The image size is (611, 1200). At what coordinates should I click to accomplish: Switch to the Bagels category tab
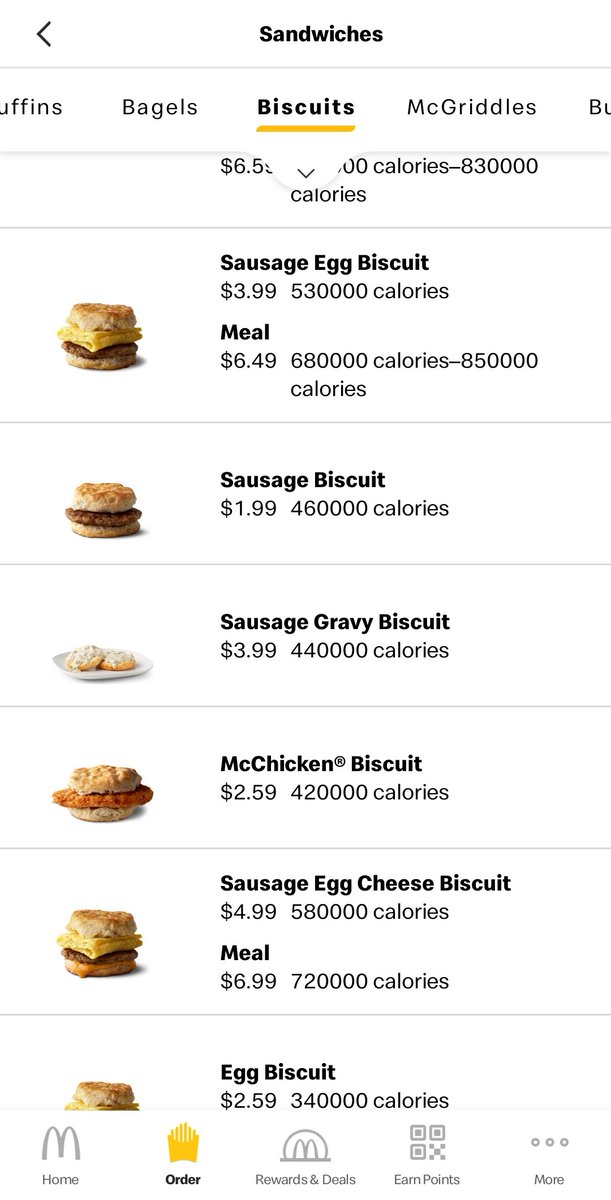(160, 107)
